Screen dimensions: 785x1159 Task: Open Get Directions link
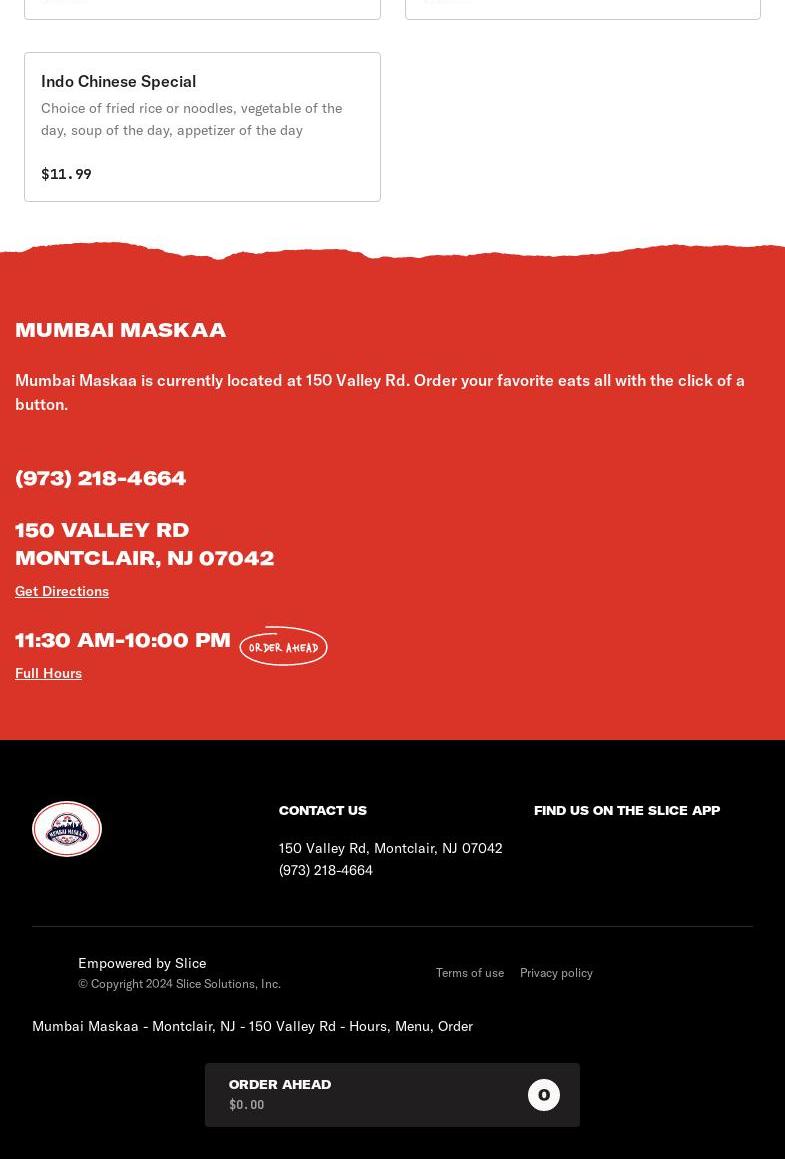pos(62,591)
